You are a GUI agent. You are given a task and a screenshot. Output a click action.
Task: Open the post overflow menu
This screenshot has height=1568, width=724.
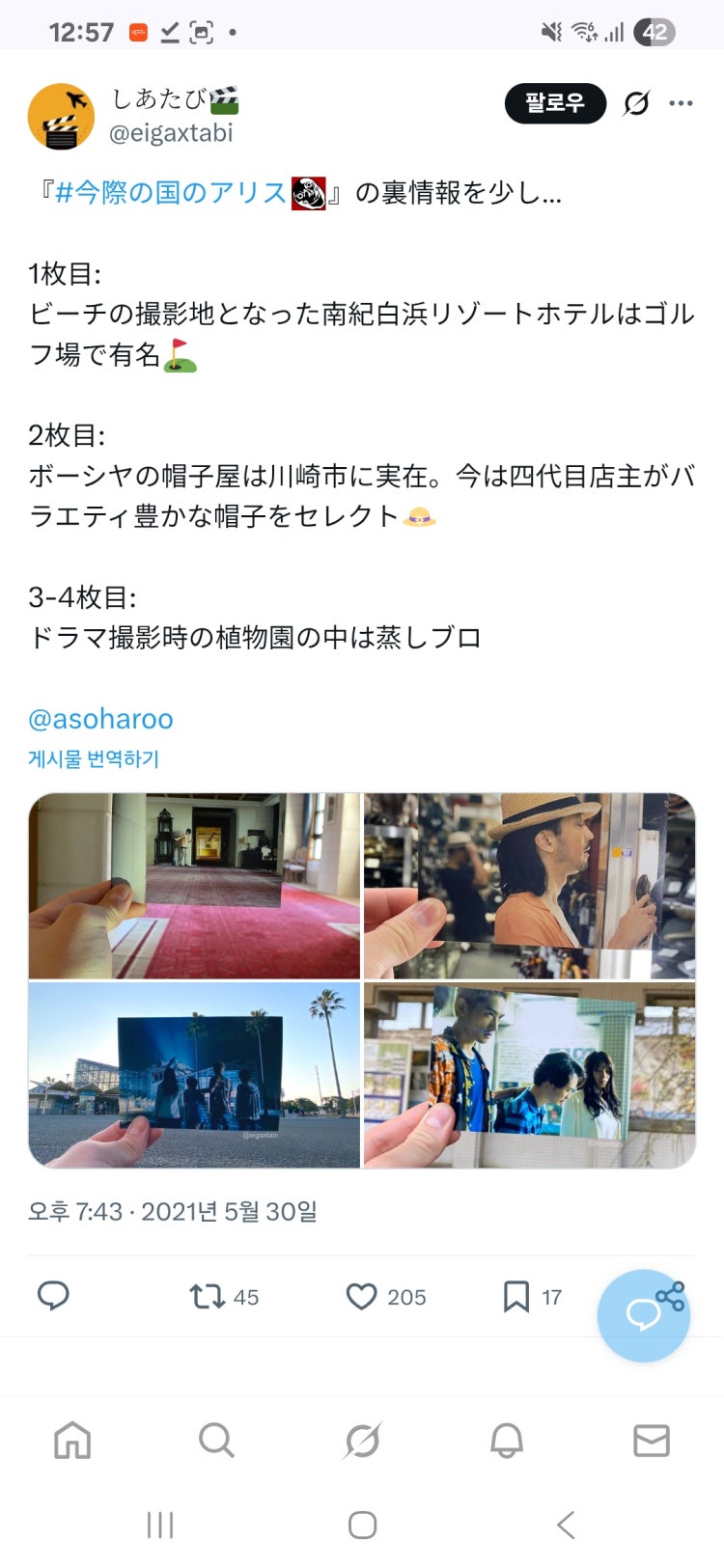click(x=681, y=103)
